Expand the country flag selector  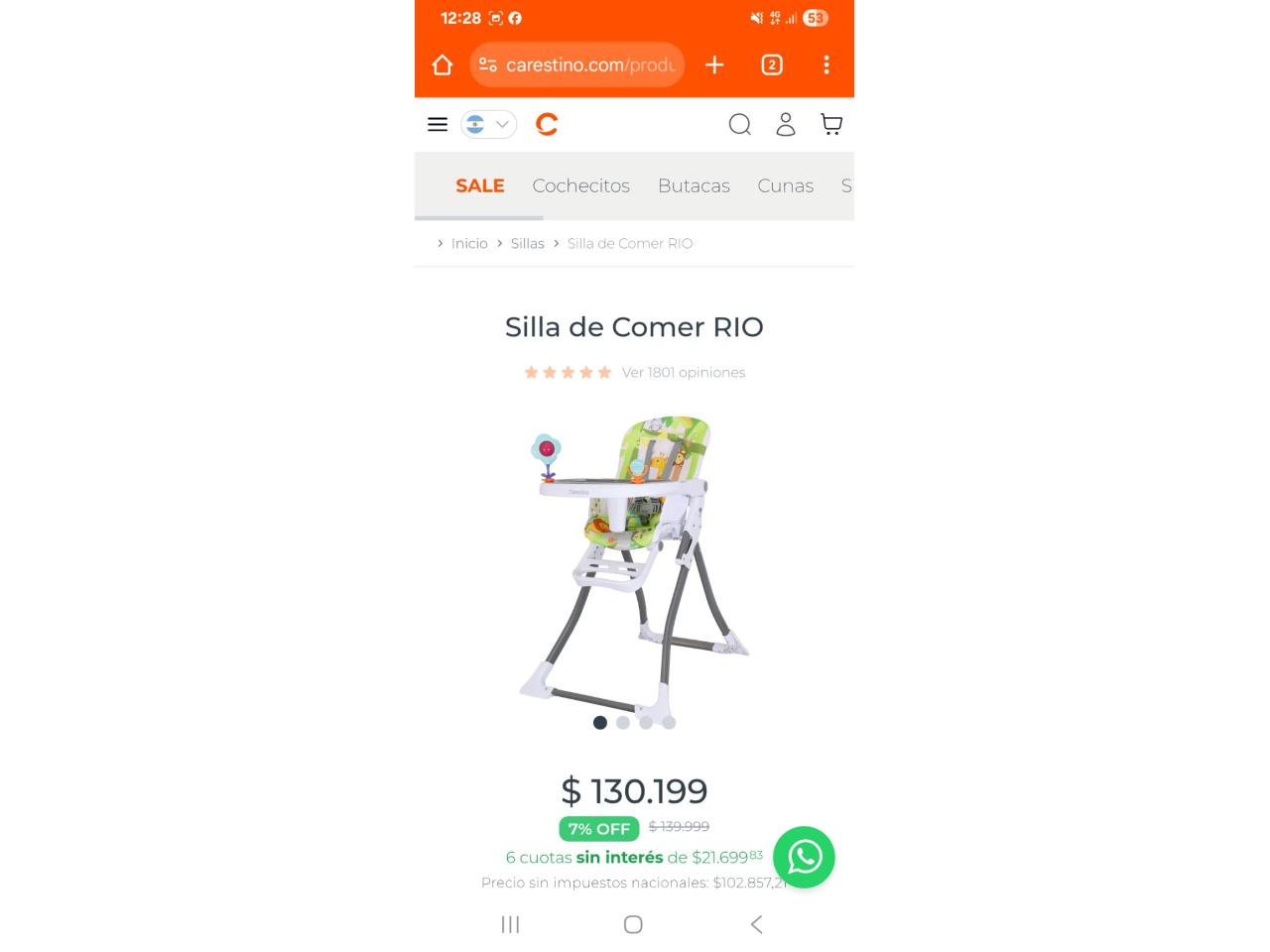488,124
